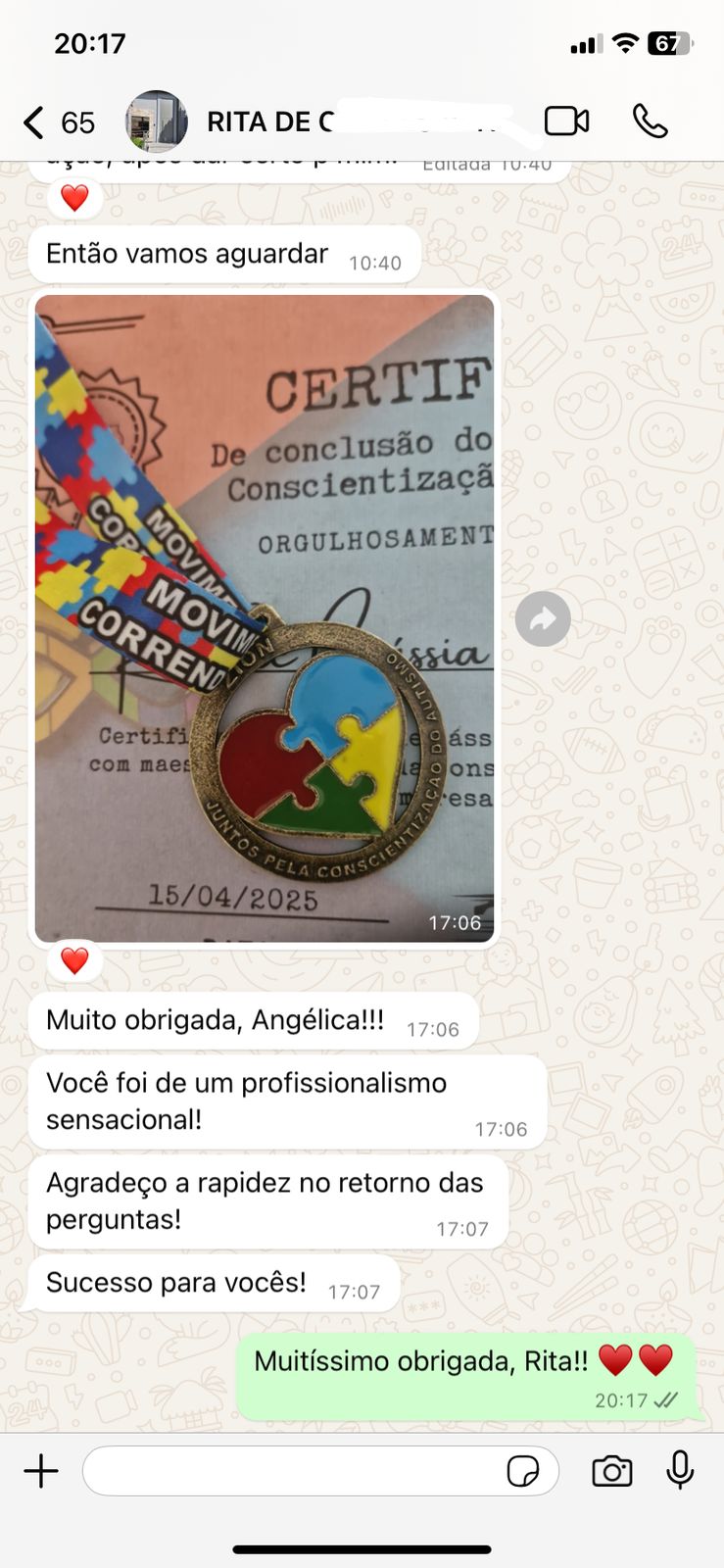Forward the medal photo message
The image size is (724, 1568).
click(543, 618)
